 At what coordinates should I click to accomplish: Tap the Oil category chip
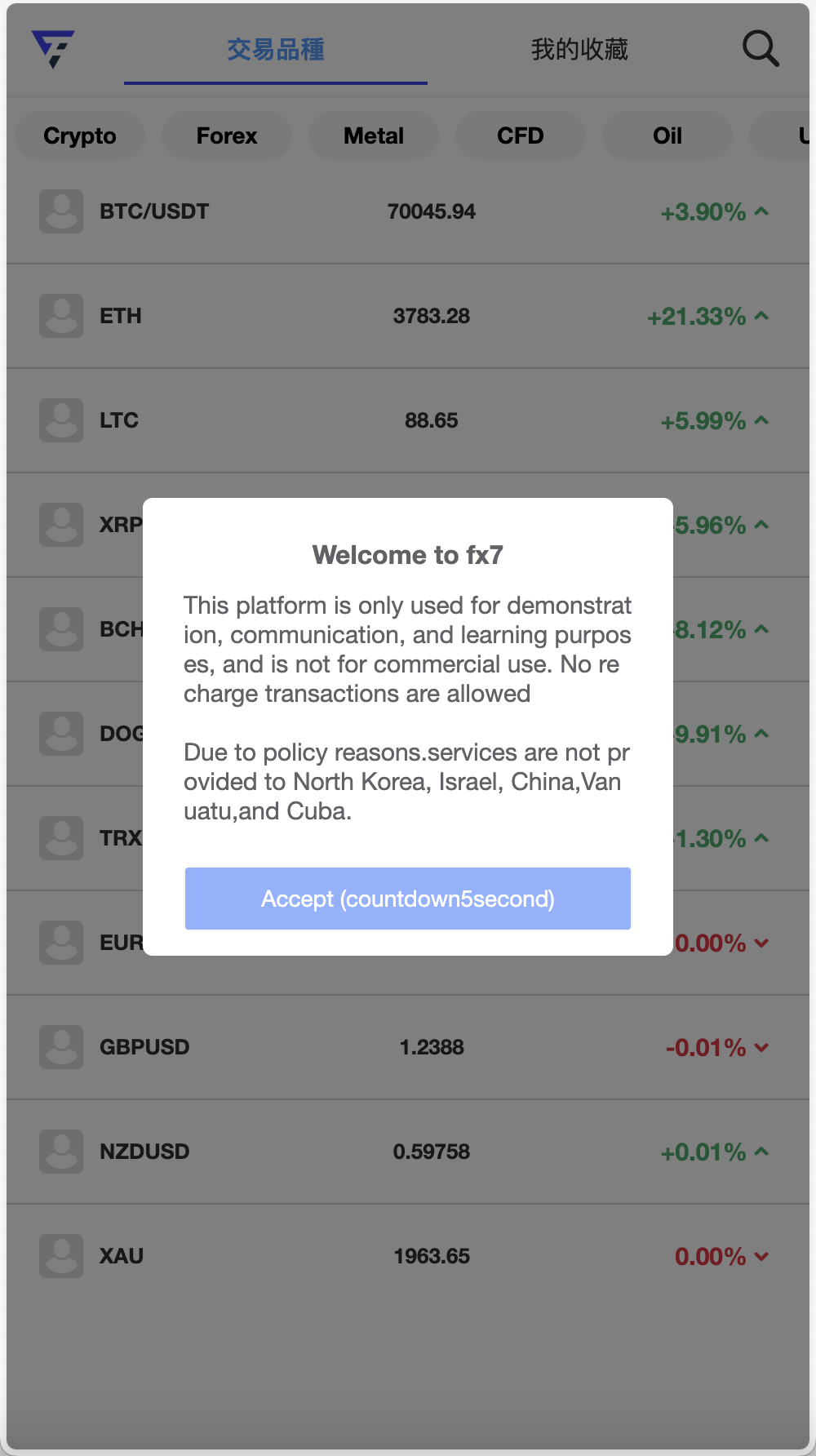(x=667, y=135)
